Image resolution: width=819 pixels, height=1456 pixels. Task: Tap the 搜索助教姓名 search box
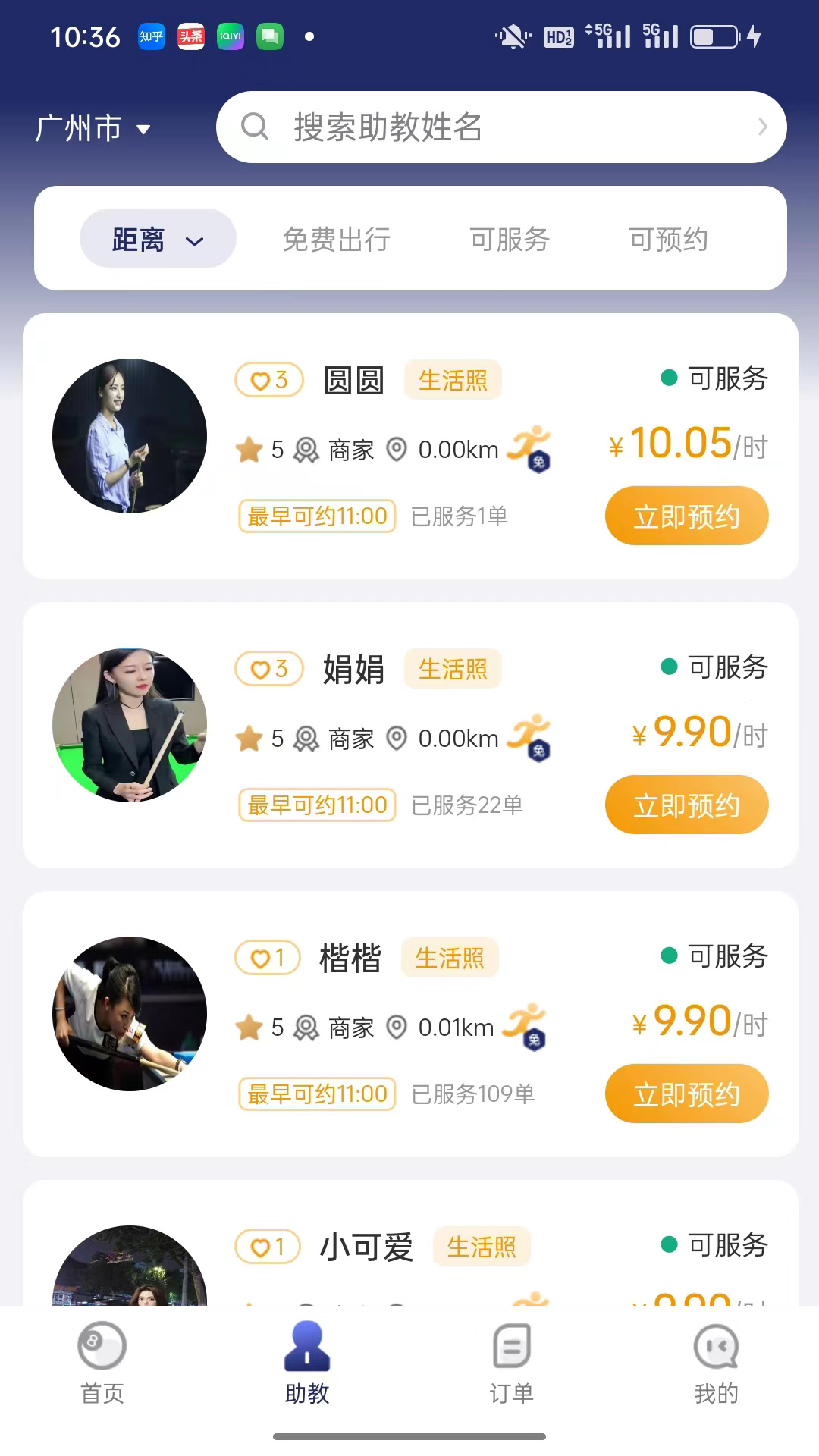(x=500, y=127)
